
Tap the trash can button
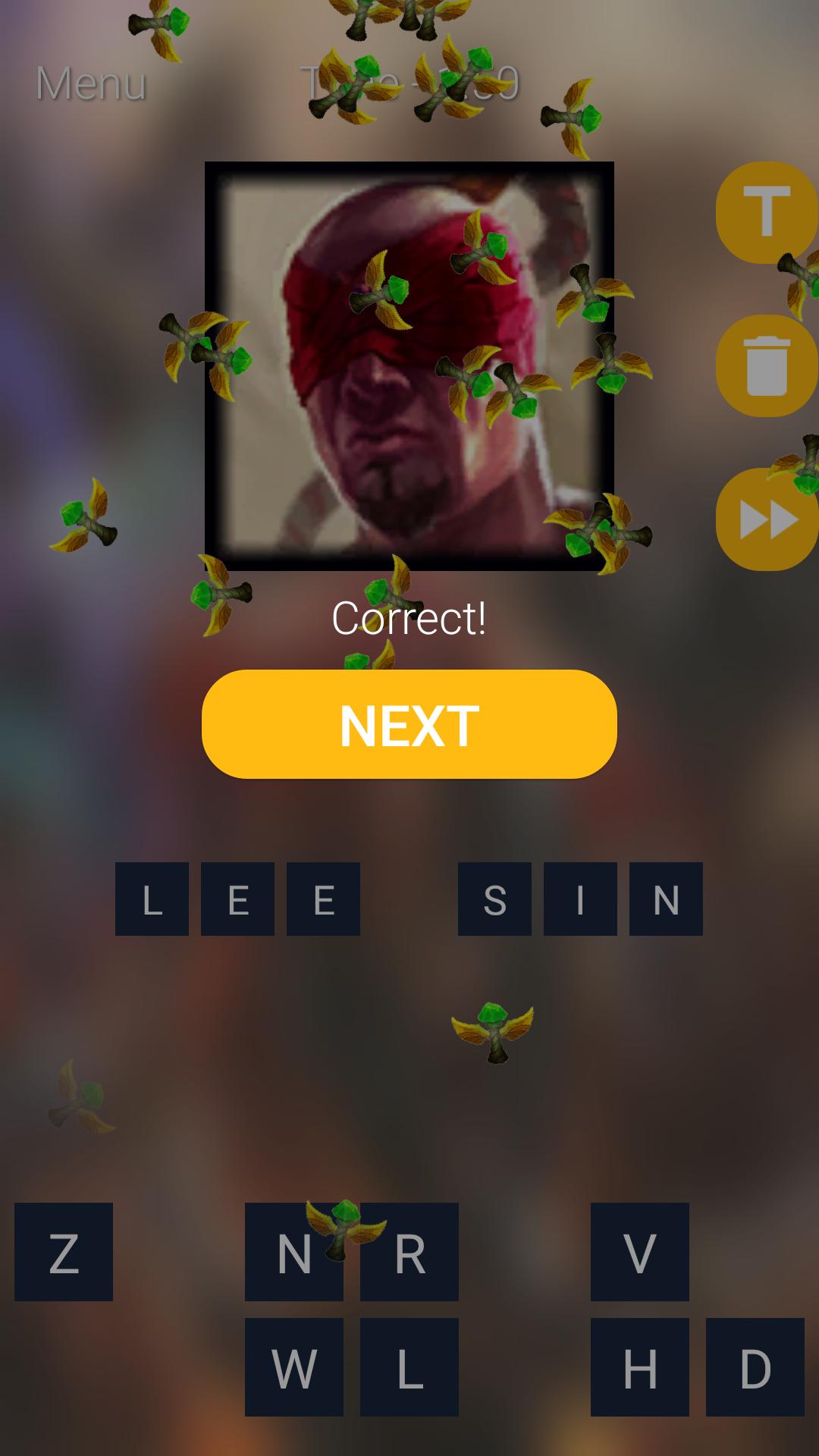[x=766, y=366]
